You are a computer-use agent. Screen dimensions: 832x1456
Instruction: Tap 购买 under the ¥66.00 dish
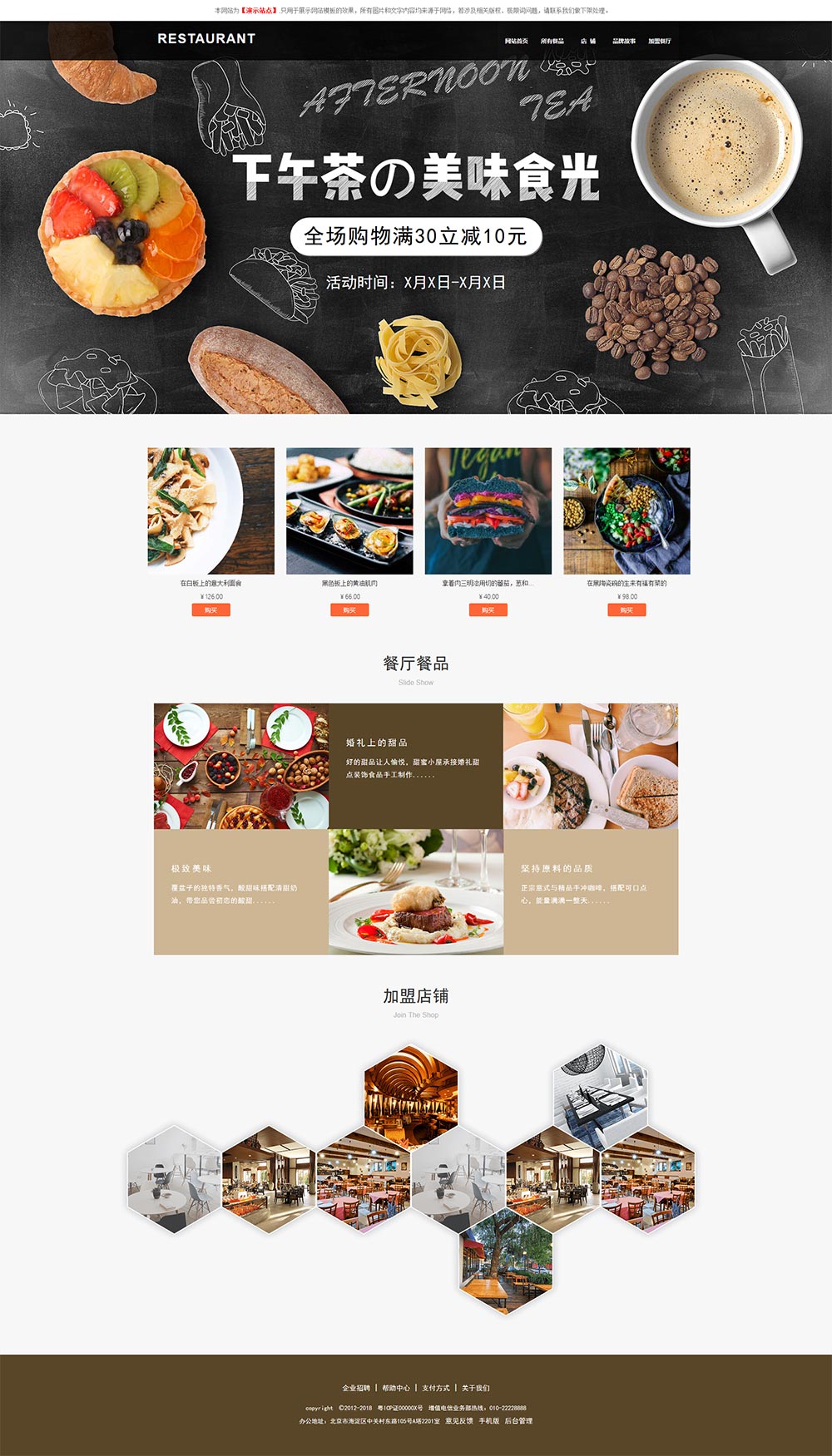349,610
